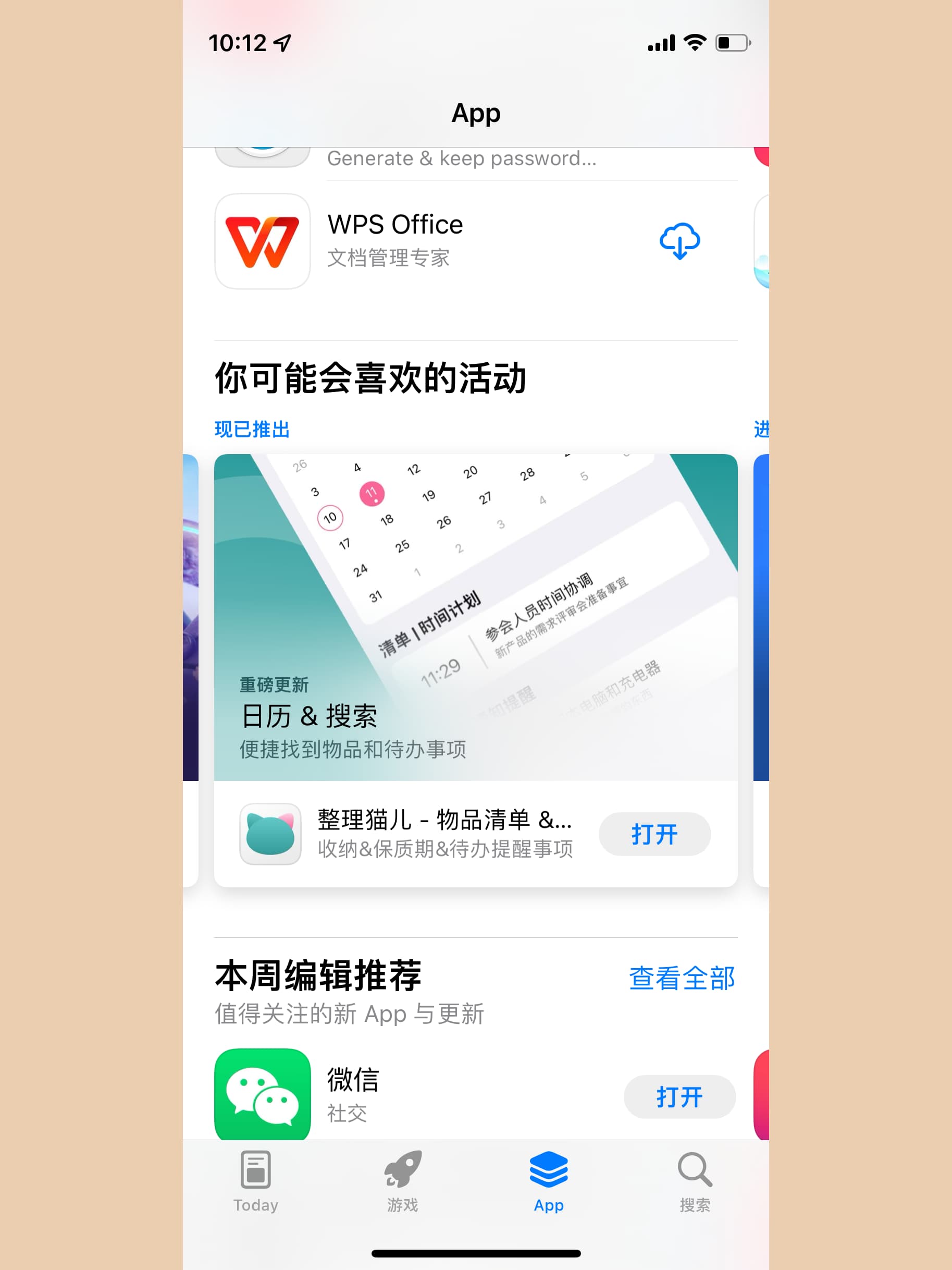Tap 查看全部 for editor picks

[682, 978]
